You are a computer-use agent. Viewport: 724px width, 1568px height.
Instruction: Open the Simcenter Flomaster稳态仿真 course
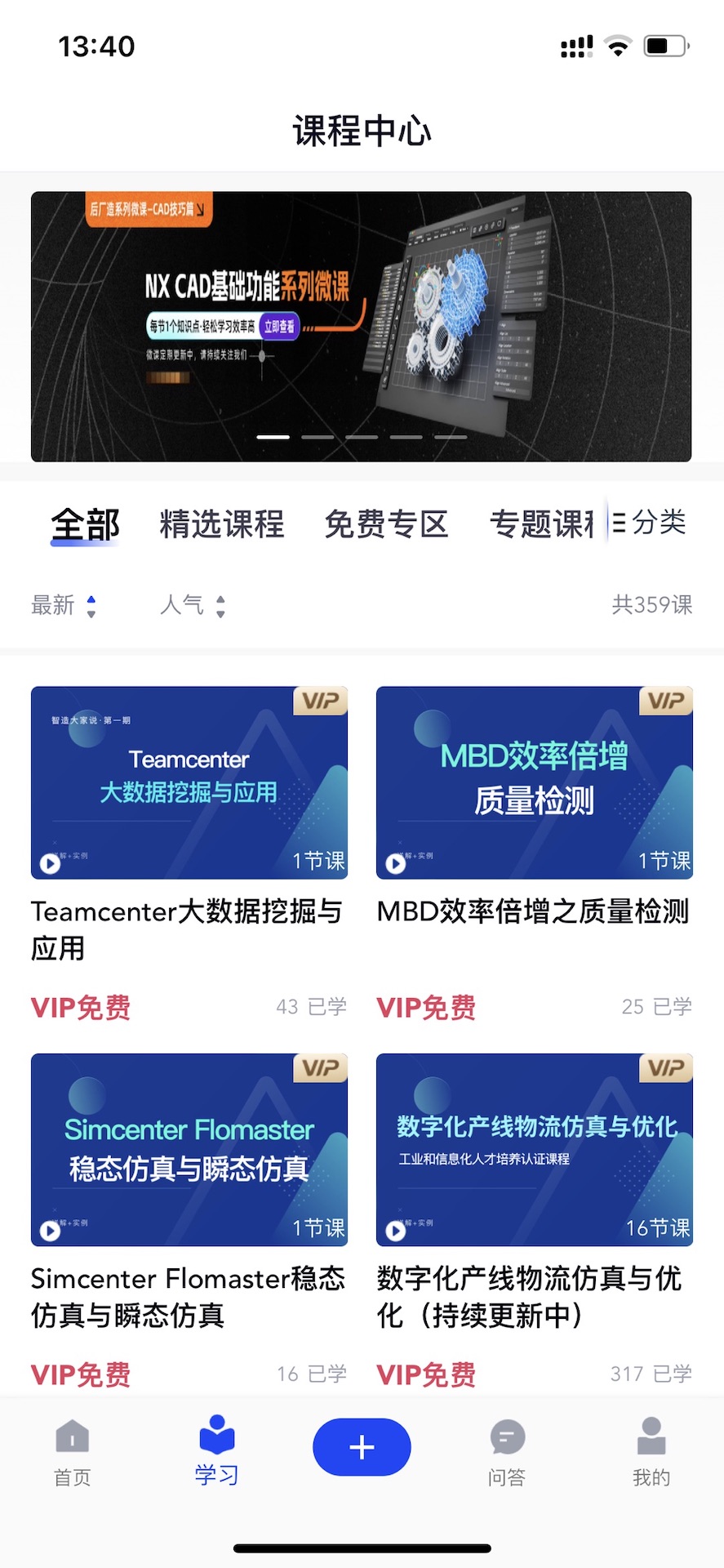click(189, 1150)
